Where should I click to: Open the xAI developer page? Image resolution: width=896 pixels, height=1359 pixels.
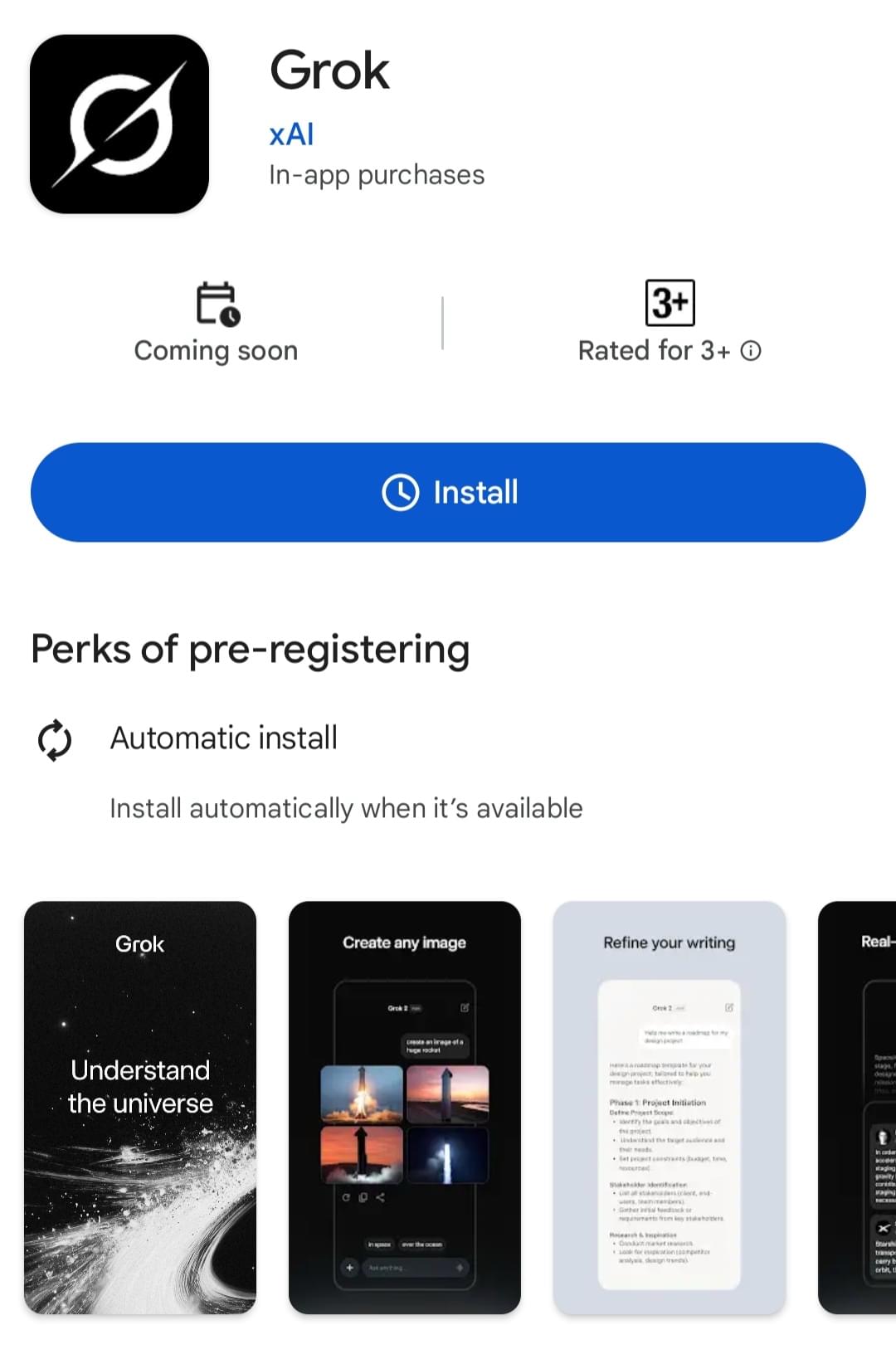pos(291,134)
